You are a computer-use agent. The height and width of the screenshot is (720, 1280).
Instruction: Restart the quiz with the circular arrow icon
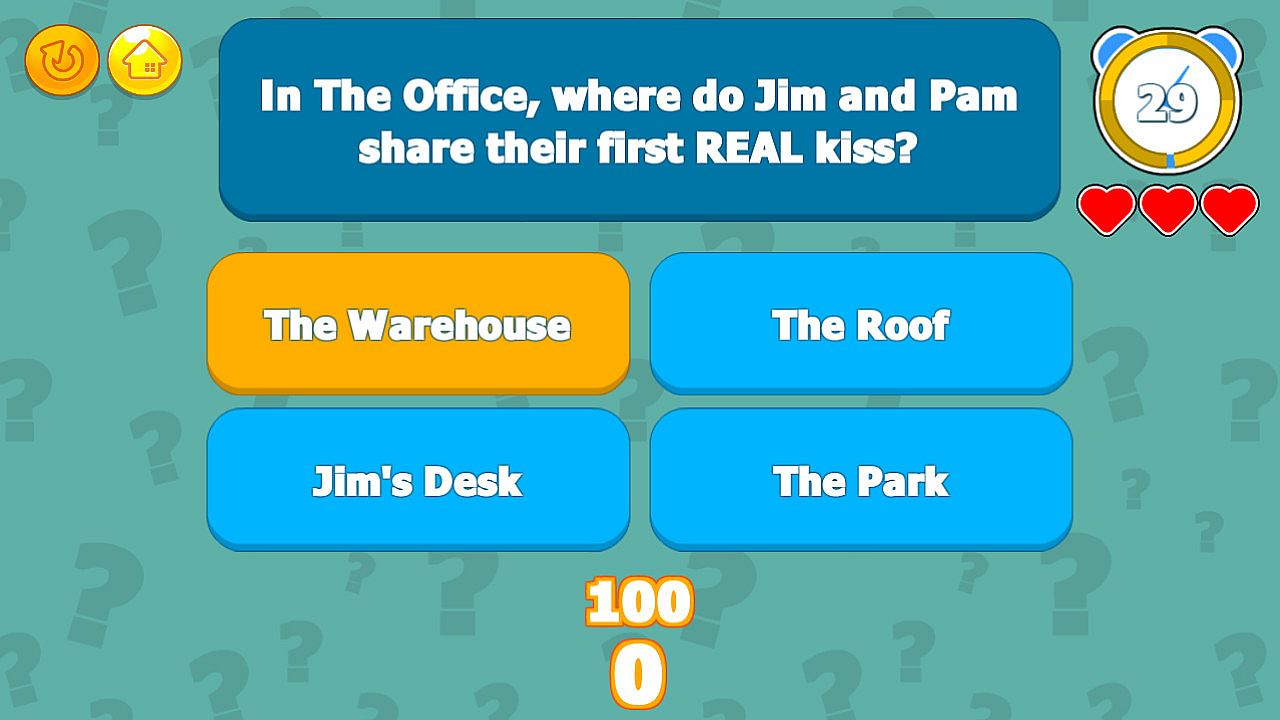(x=62, y=61)
